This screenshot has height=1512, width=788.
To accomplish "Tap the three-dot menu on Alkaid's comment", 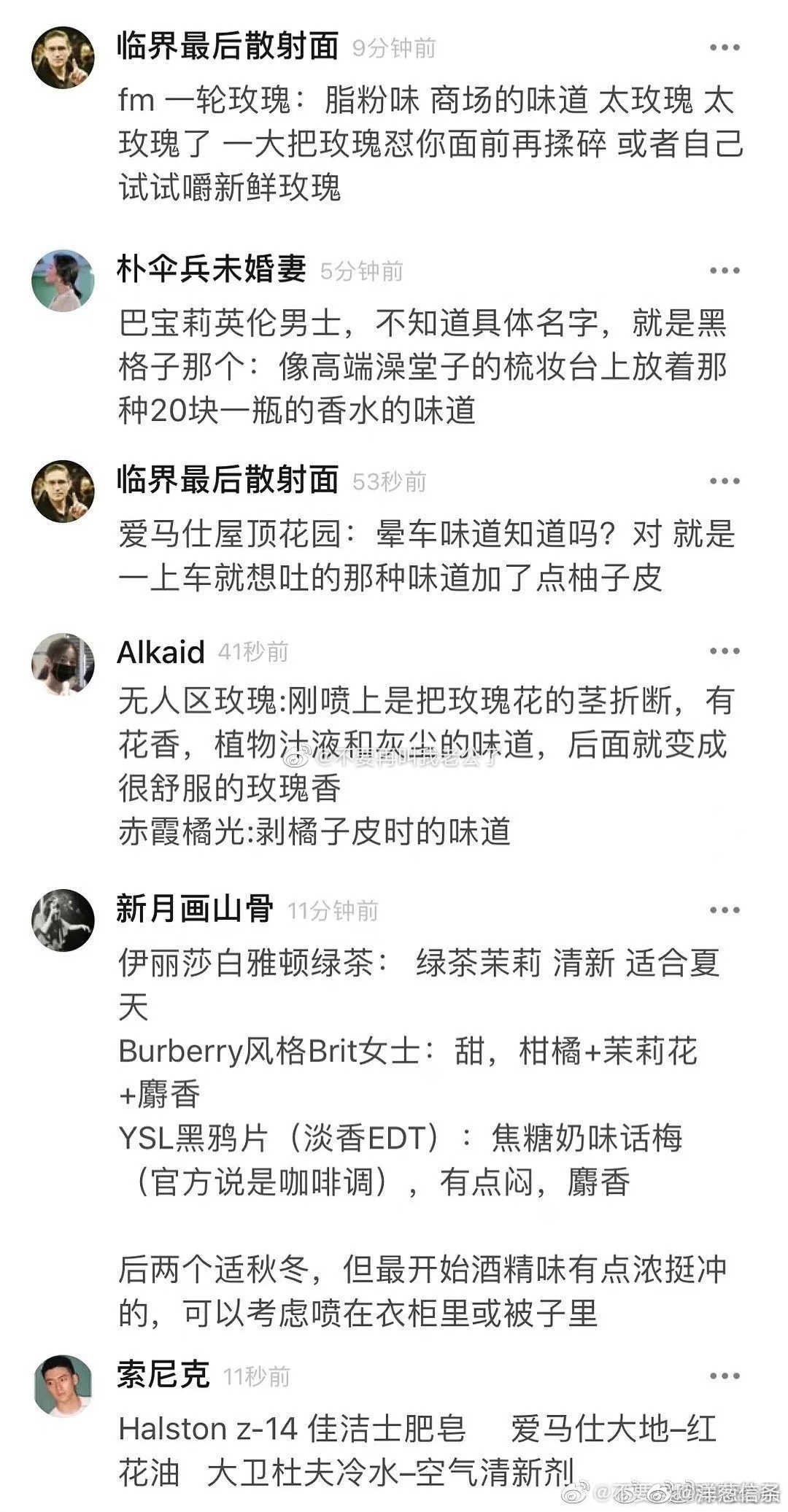I will coord(725,651).
